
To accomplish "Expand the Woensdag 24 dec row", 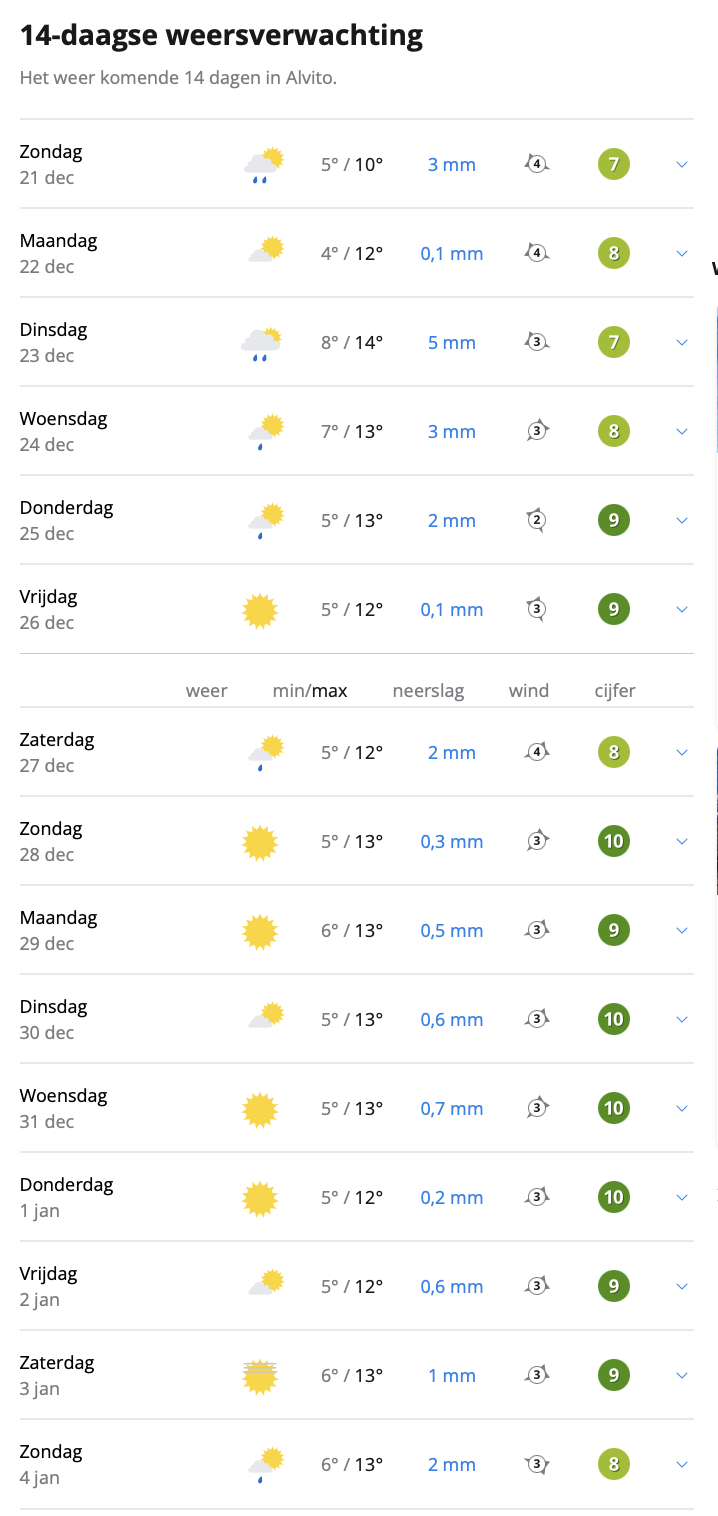I will 682,431.
